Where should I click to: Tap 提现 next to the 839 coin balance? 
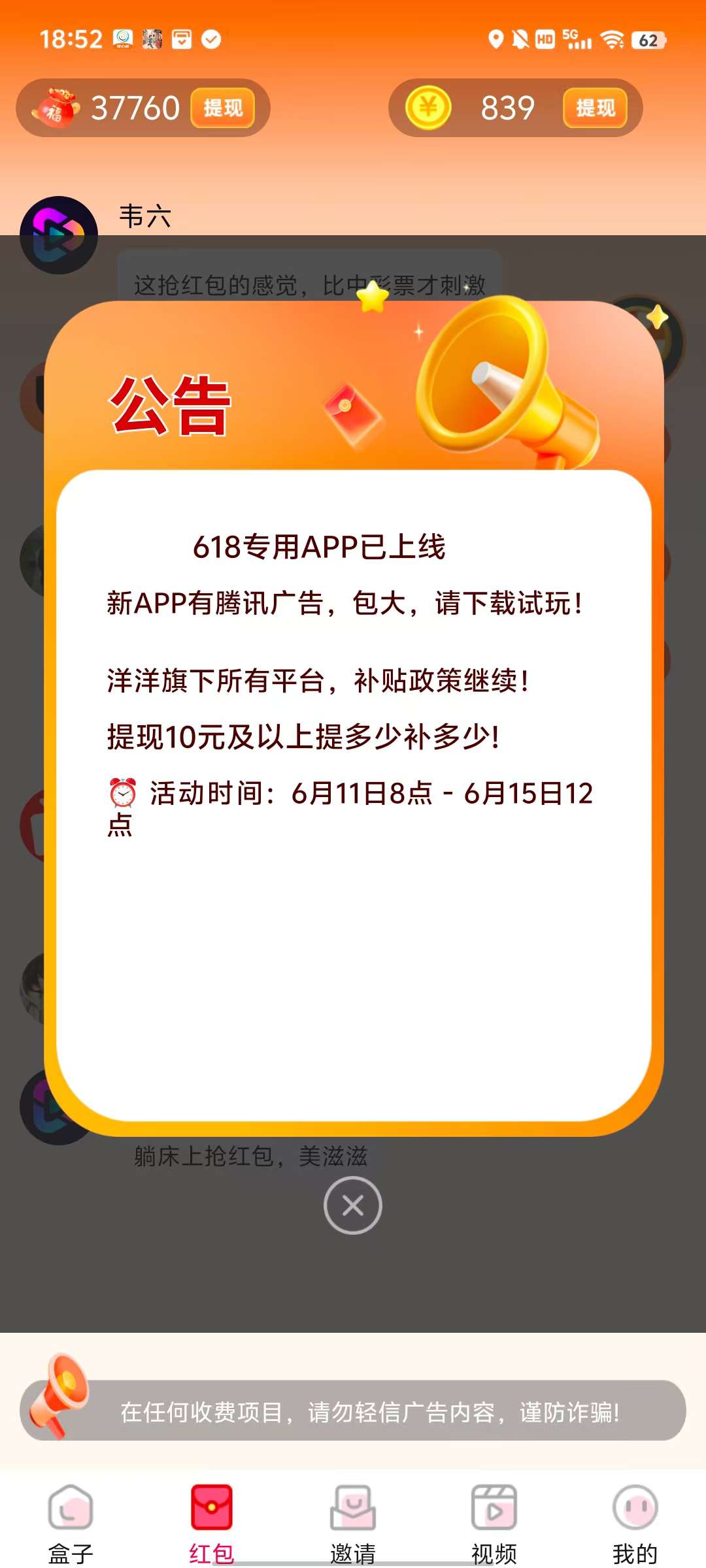pos(595,108)
